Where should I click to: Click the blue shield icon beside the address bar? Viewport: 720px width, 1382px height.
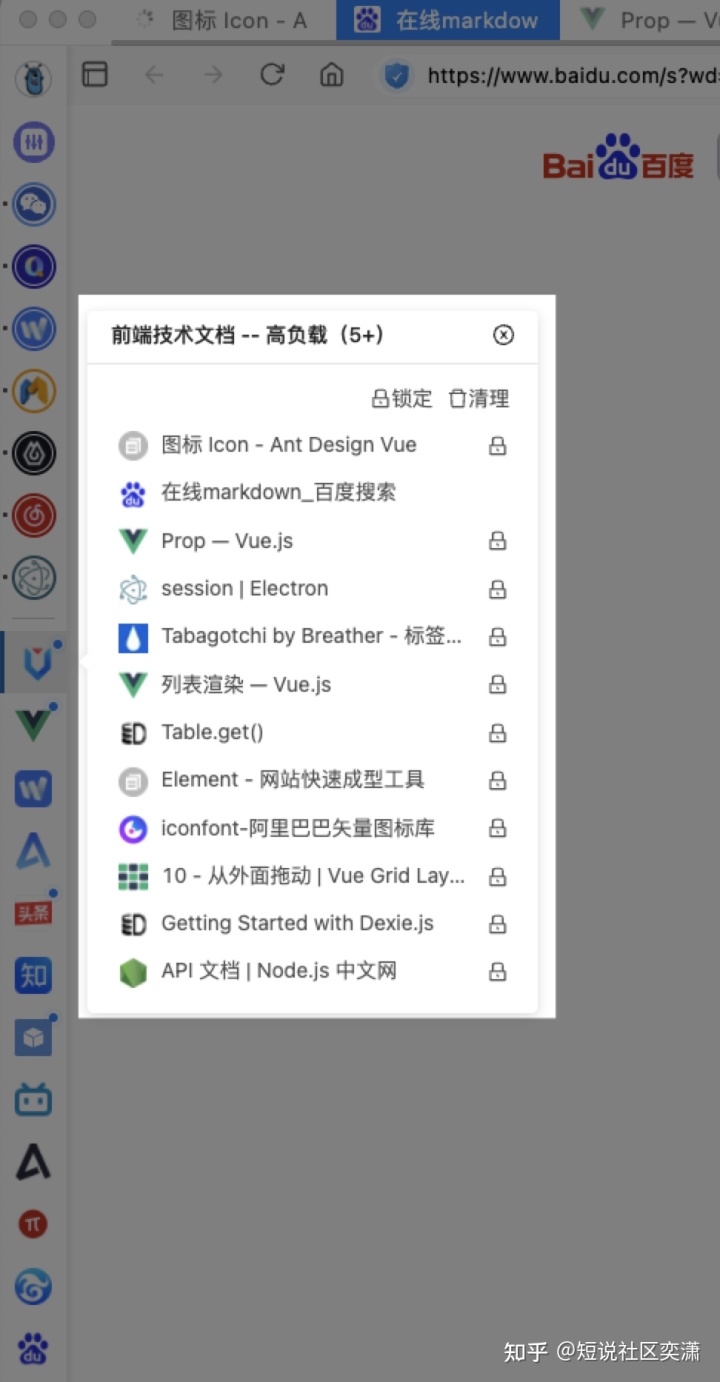pyautogui.click(x=396, y=74)
